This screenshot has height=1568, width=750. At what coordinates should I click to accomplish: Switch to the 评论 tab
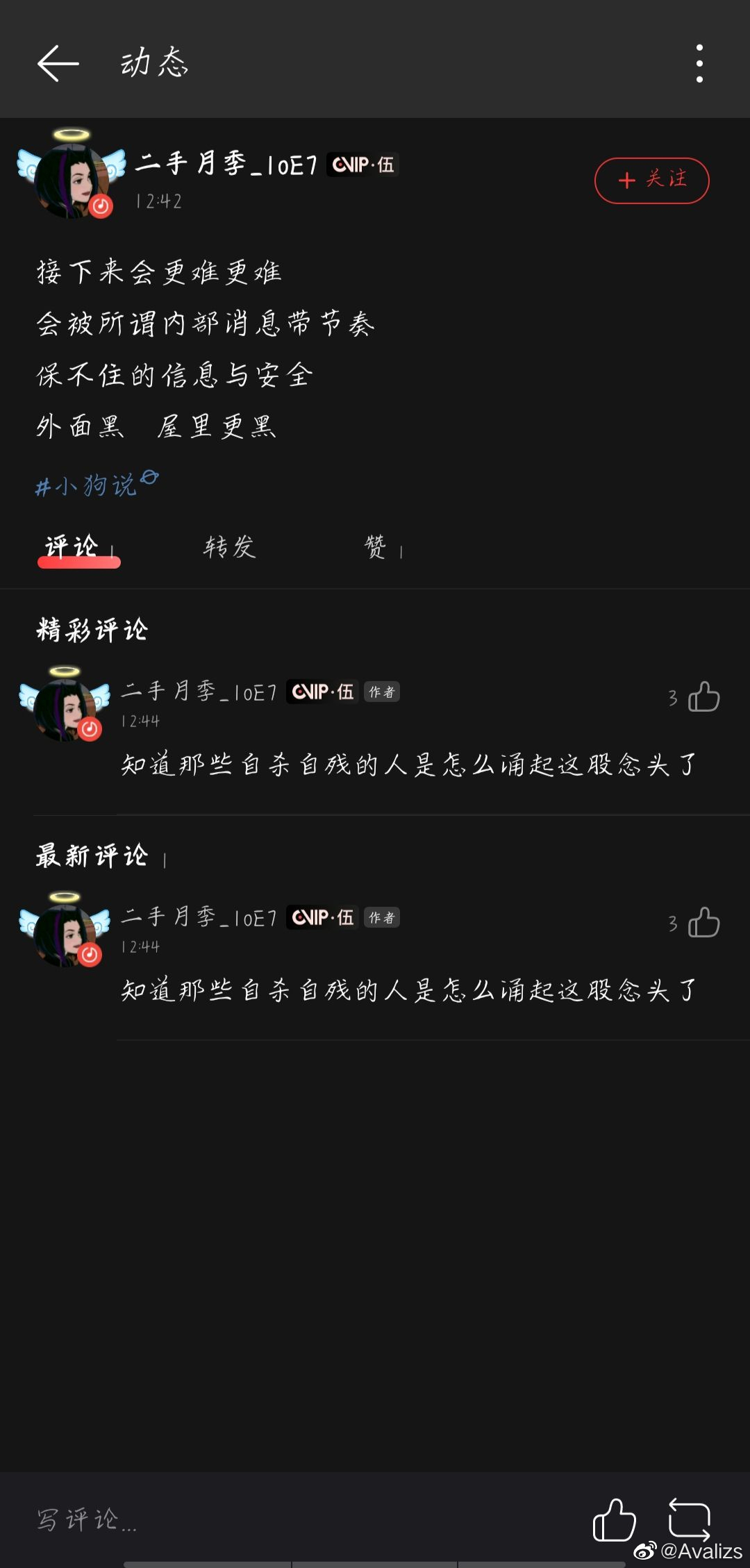[x=74, y=548]
